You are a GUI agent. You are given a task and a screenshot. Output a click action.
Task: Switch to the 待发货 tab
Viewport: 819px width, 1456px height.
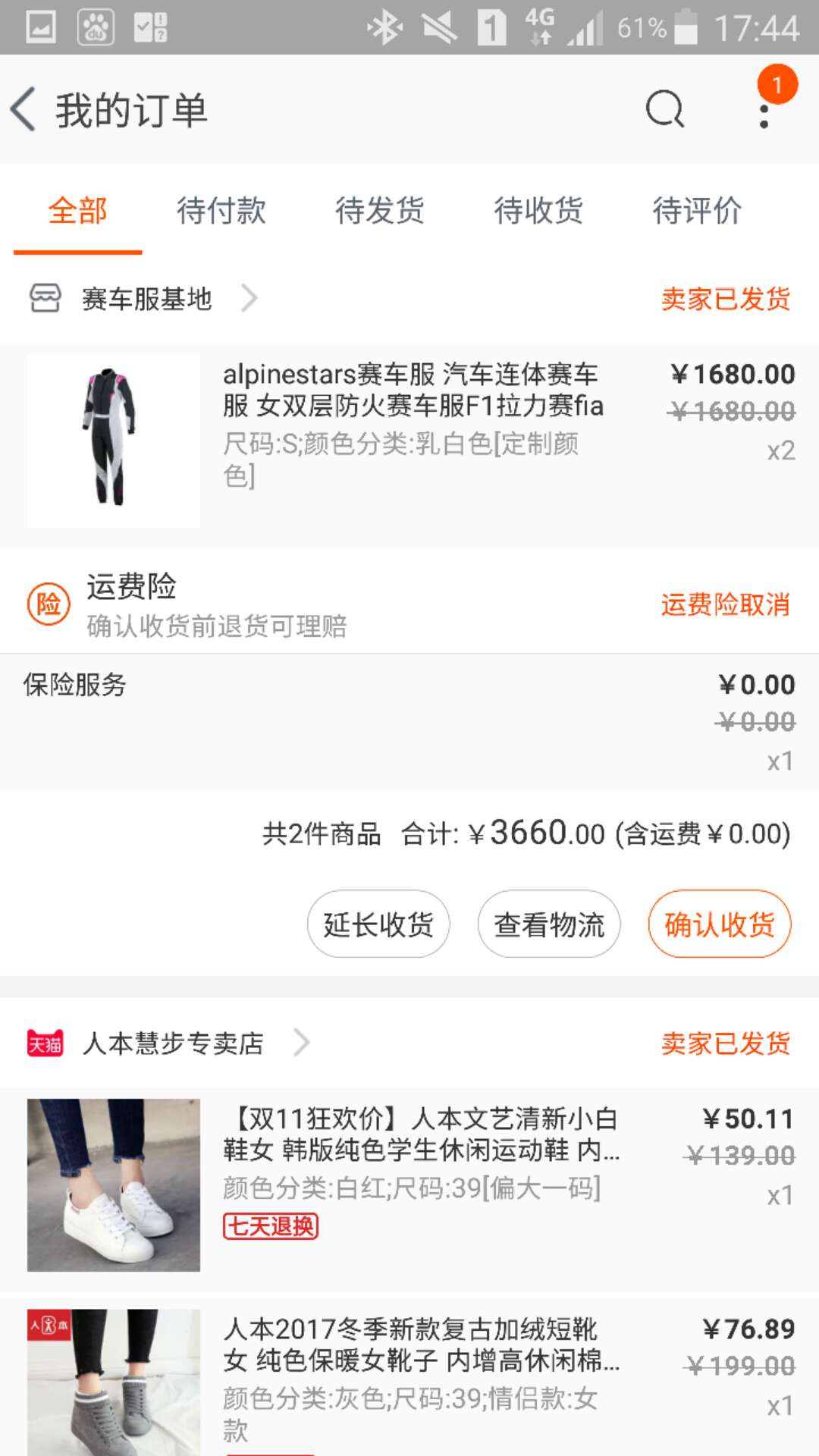pos(379,211)
